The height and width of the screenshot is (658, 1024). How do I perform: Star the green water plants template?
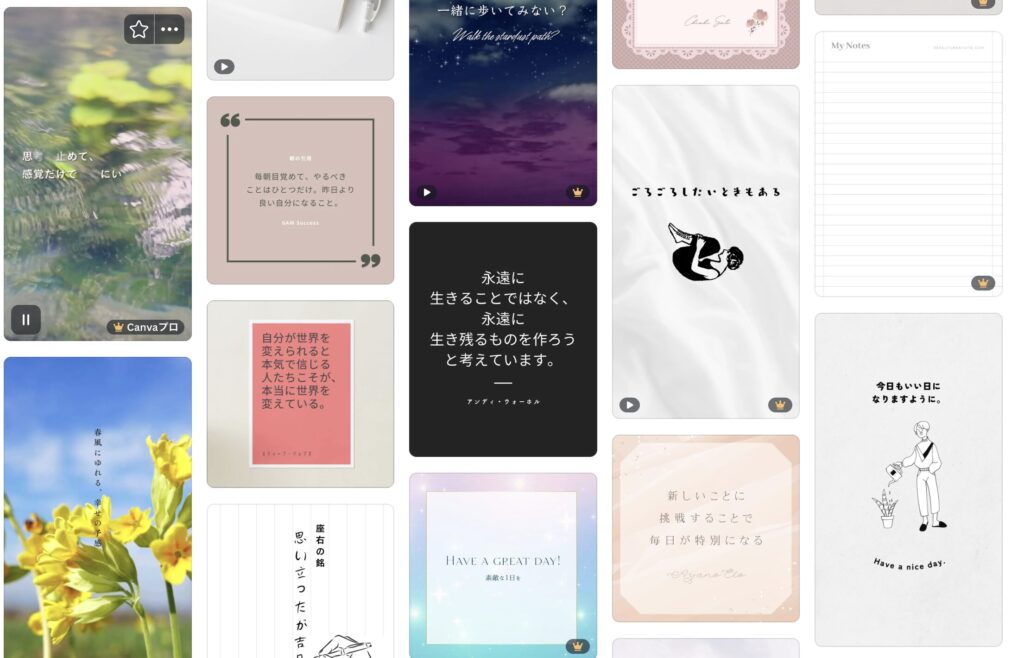139,29
